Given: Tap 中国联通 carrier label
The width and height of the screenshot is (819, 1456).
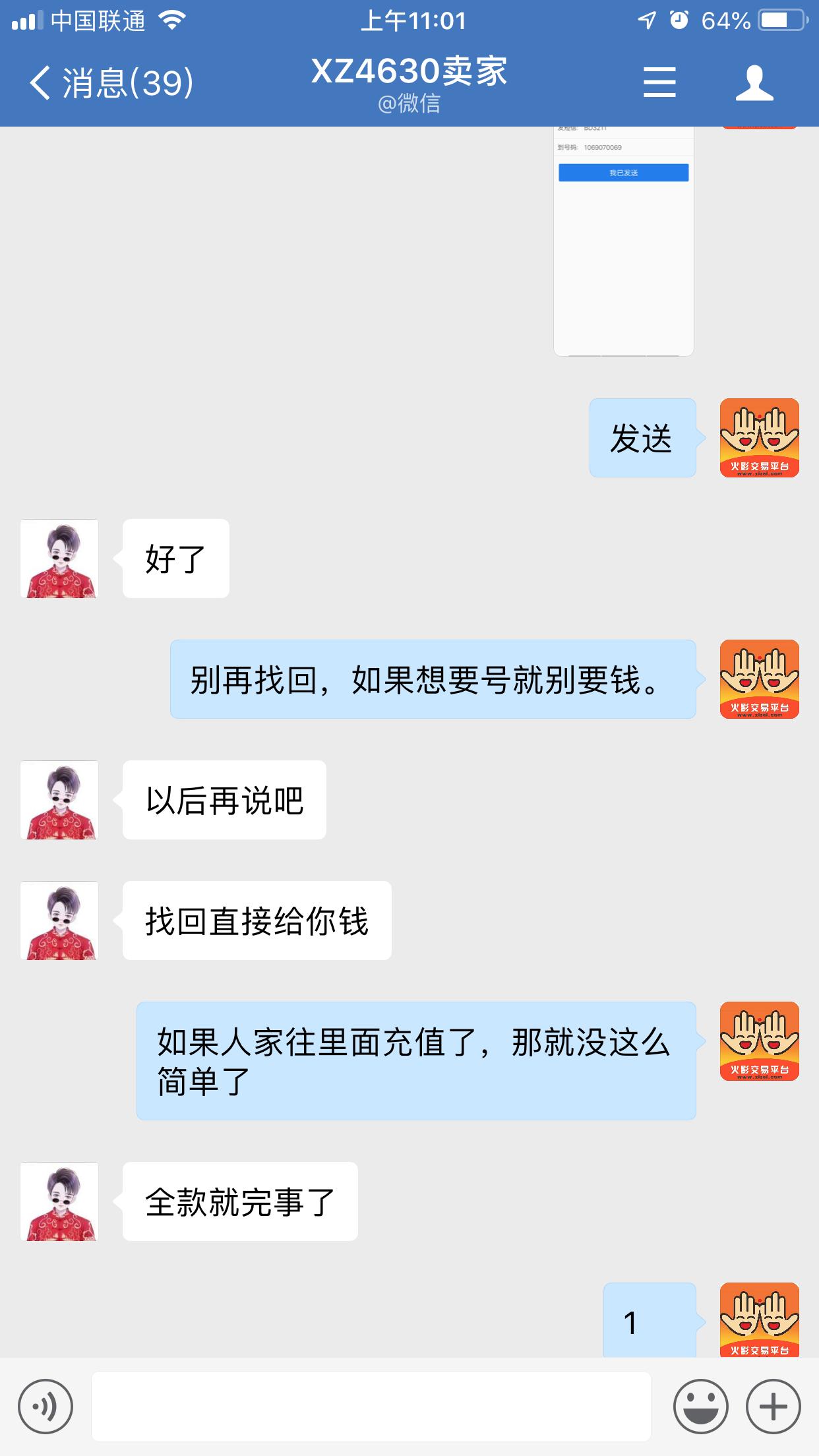Looking at the screenshot, I should [x=99, y=20].
